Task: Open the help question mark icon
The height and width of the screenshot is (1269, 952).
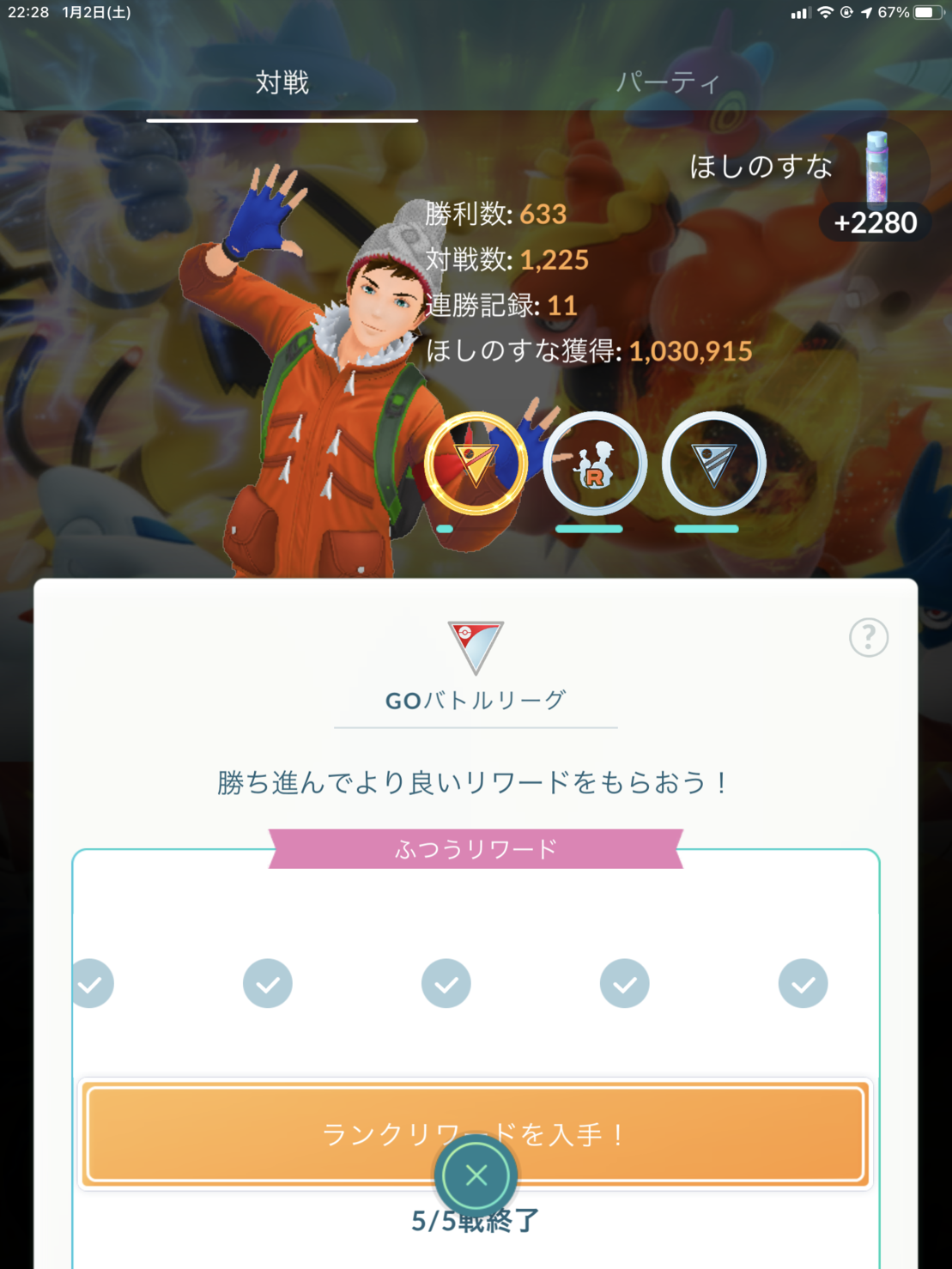Action: (868, 637)
